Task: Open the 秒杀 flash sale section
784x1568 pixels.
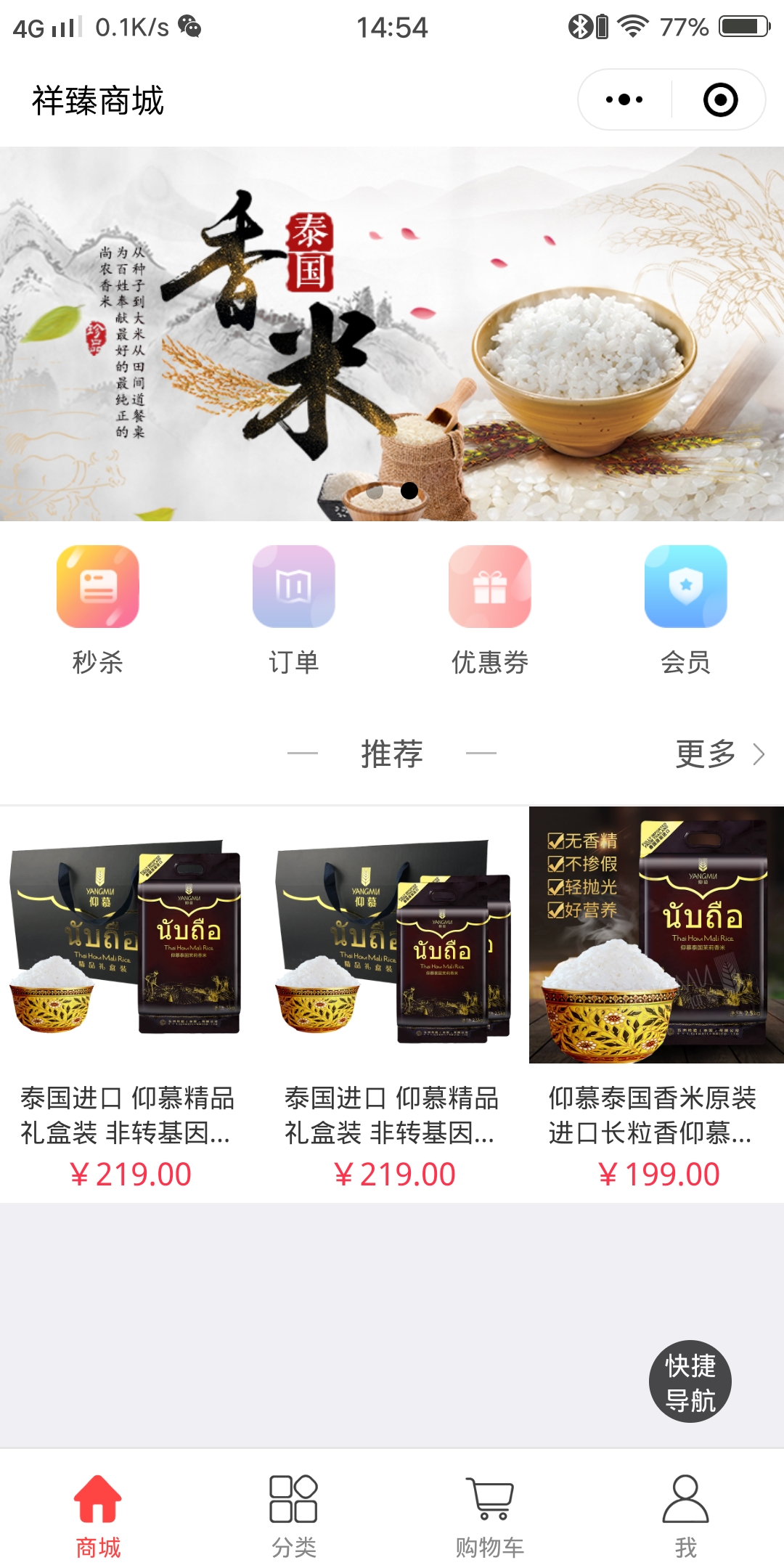Action: pyautogui.click(x=98, y=610)
